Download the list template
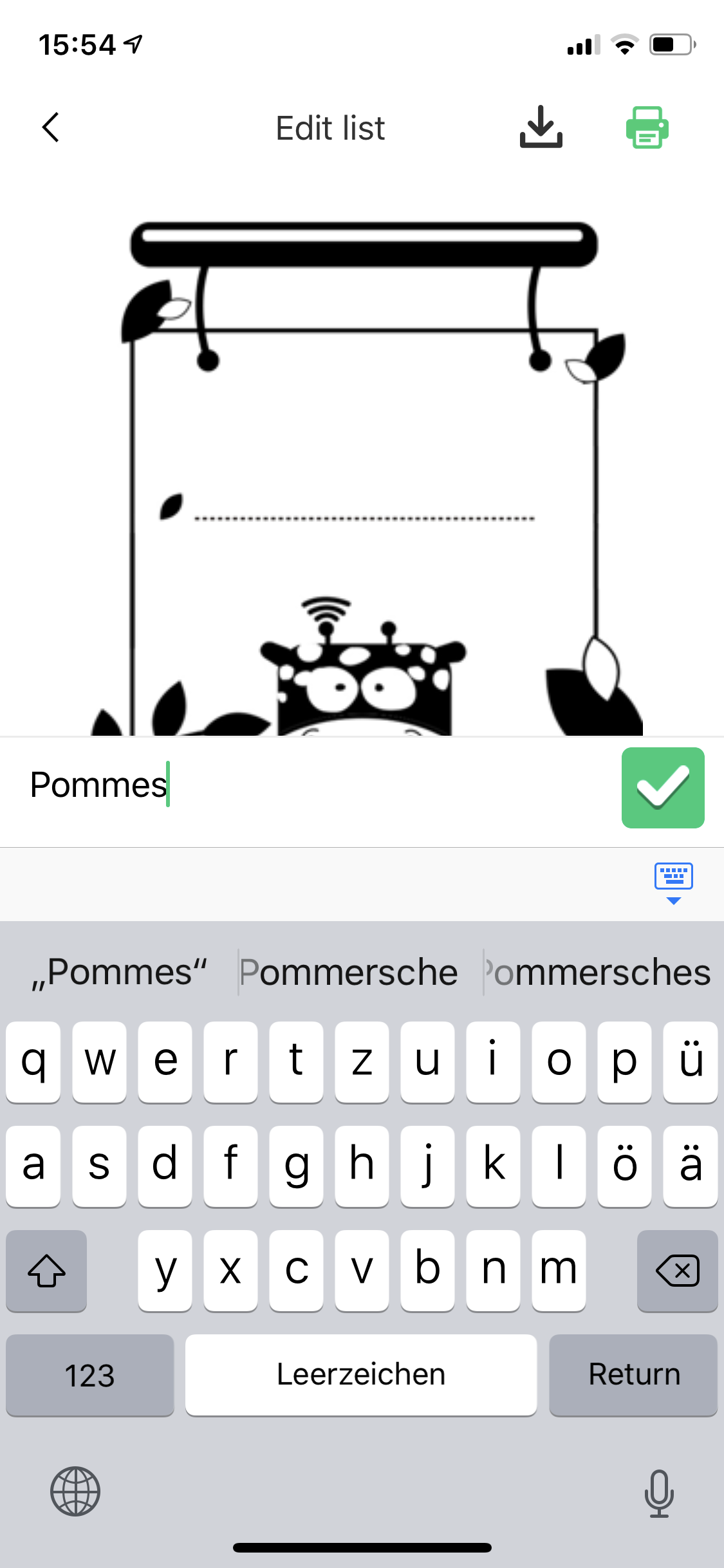Viewport: 724px width, 1568px height. (x=541, y=127)
